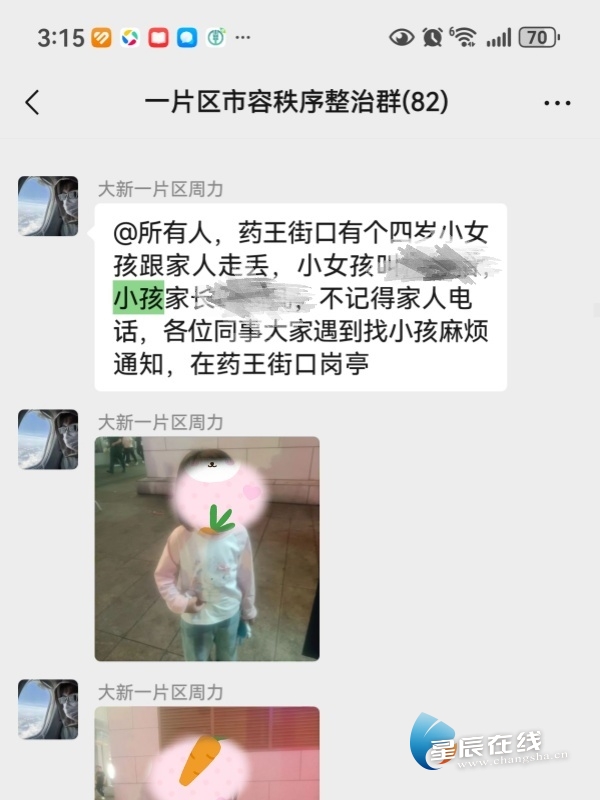600x800 pixels.
Task: Tap 周力's avatar beside the @所有人 text message
Action: (48, 206)
